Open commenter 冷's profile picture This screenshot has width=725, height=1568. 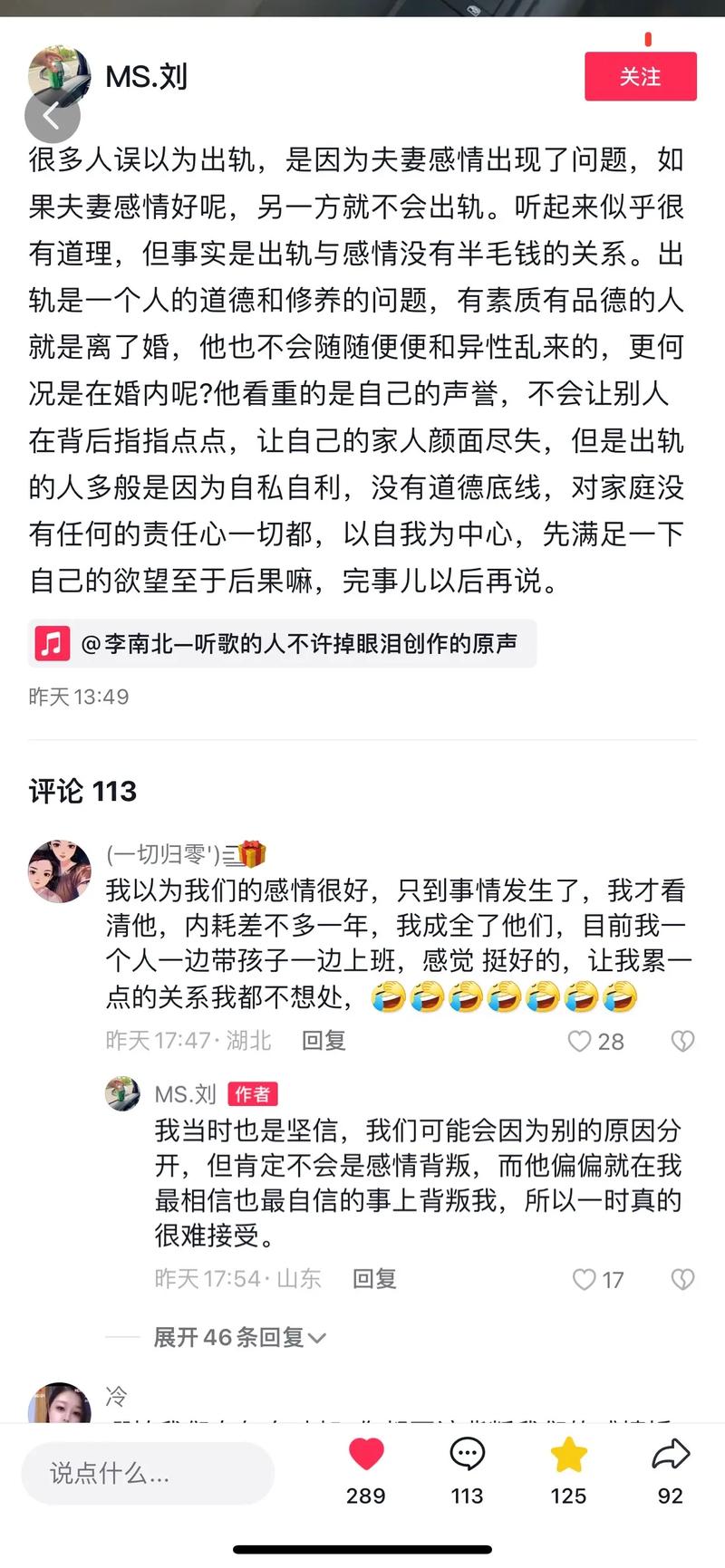[60, 1405]
